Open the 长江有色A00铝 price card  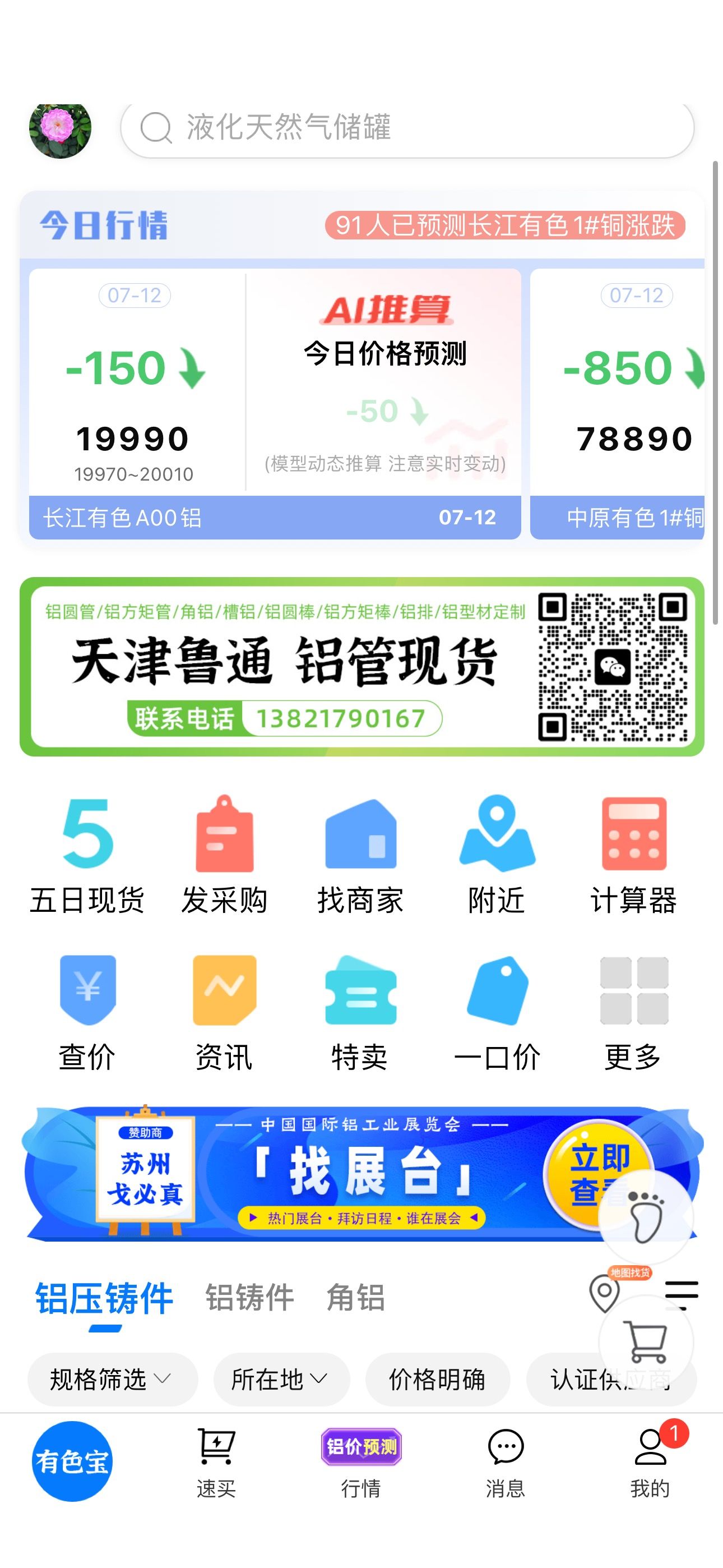coord(275,404)
